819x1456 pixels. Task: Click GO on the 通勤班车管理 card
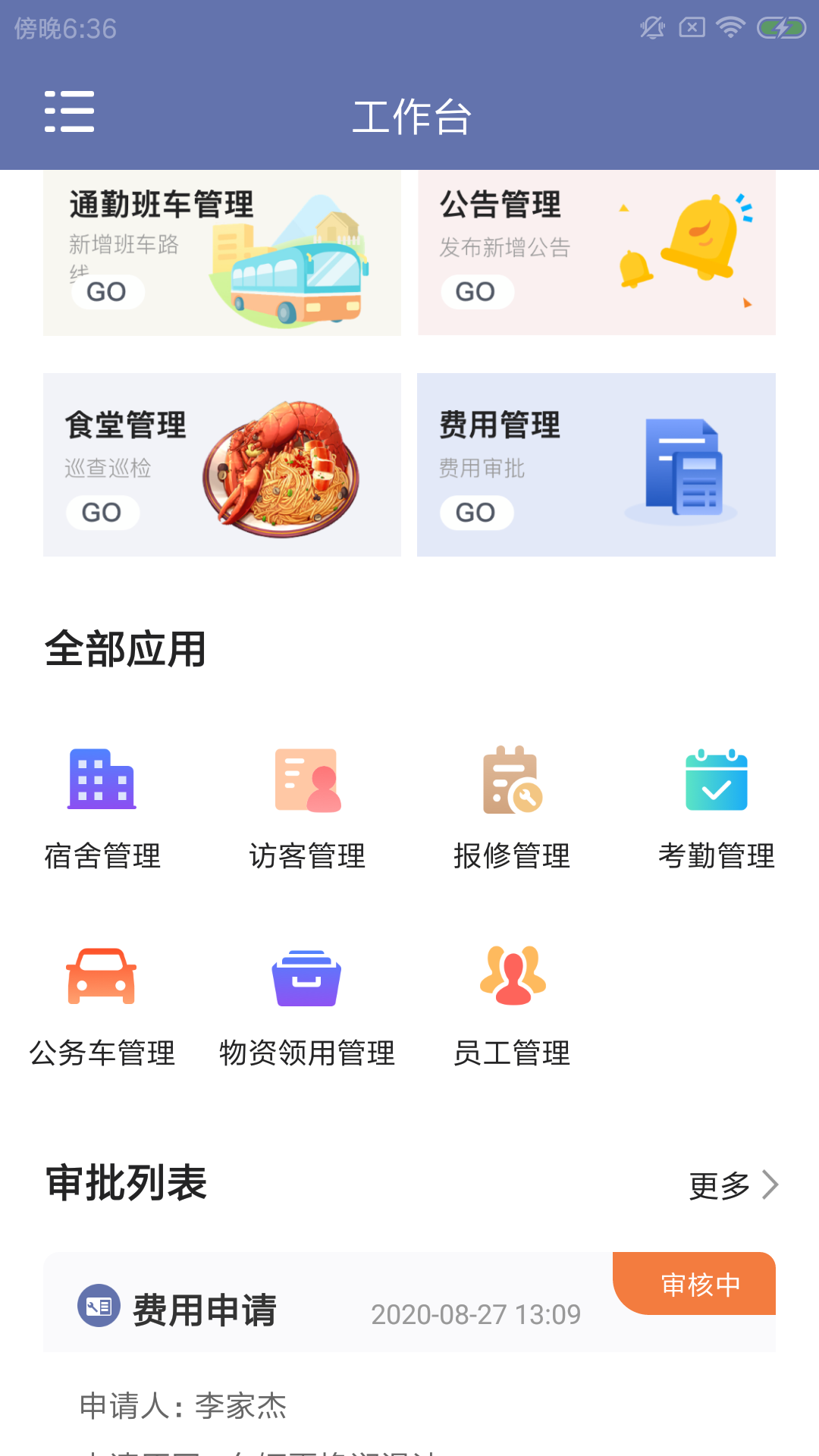pyautogui.click(x=107, y=291)
